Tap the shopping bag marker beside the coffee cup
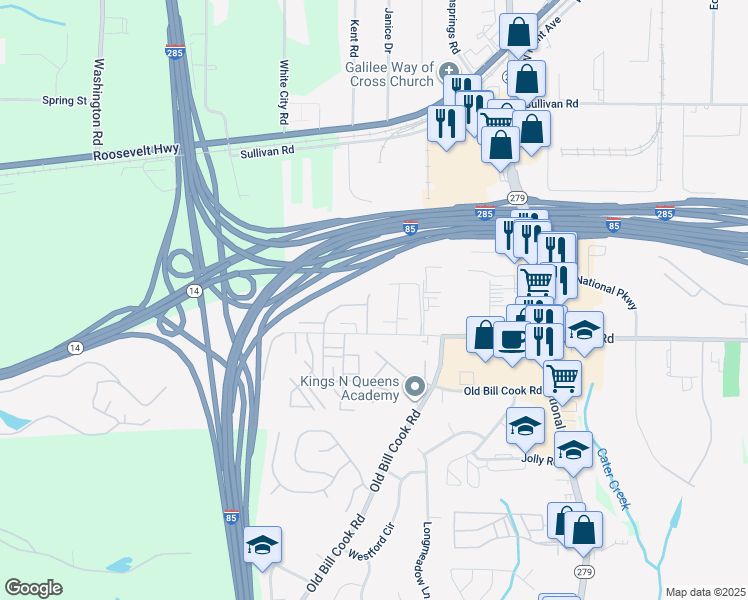 pos(485,335)
